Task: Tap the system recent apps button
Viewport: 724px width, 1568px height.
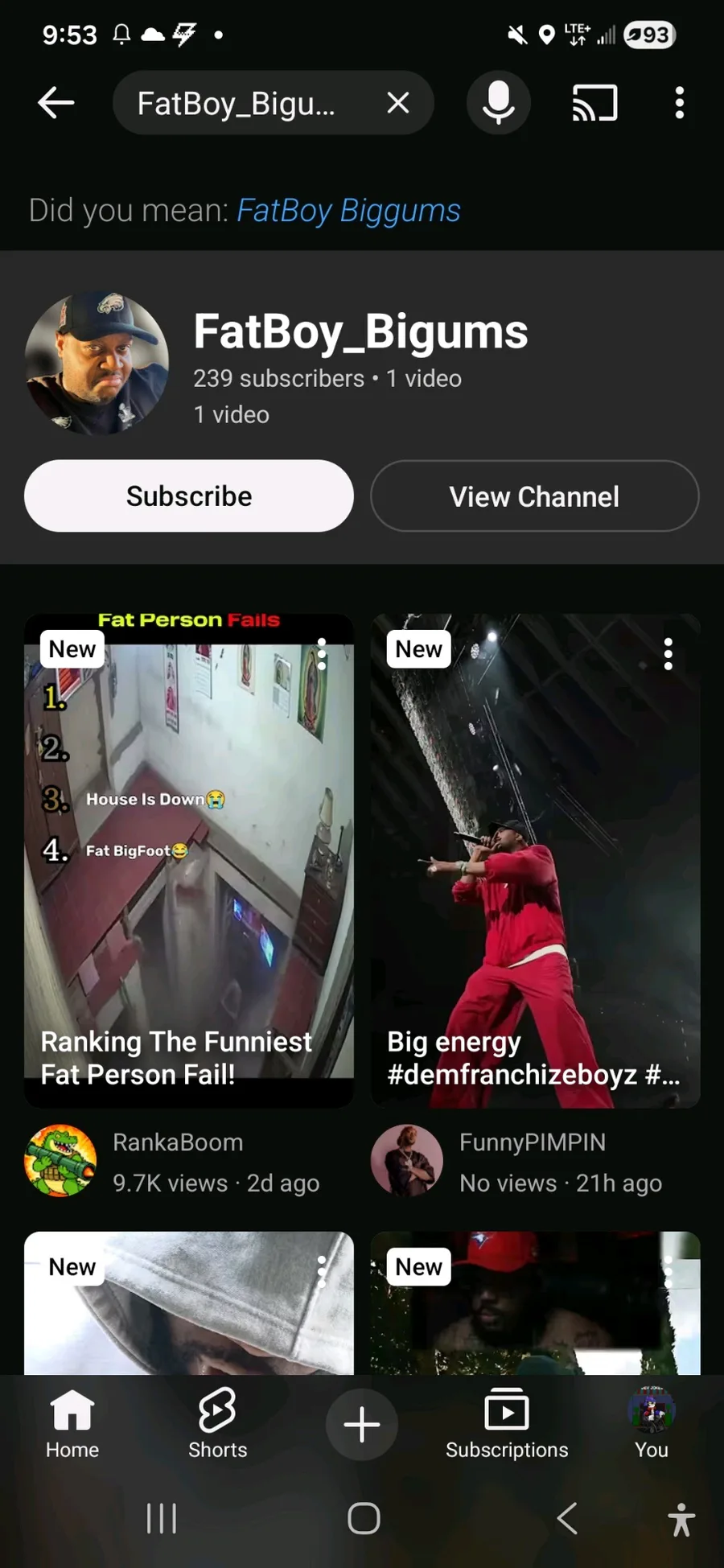Action: point(161,1519)
